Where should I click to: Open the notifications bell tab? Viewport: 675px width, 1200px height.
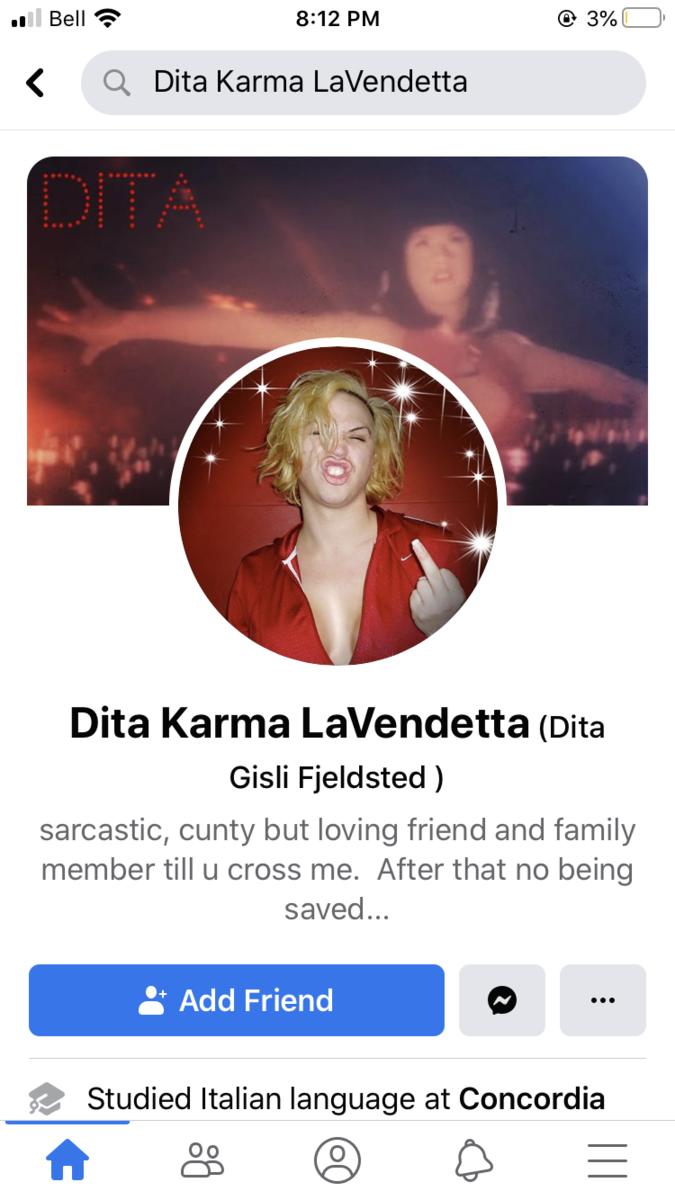coord(473,1161)
